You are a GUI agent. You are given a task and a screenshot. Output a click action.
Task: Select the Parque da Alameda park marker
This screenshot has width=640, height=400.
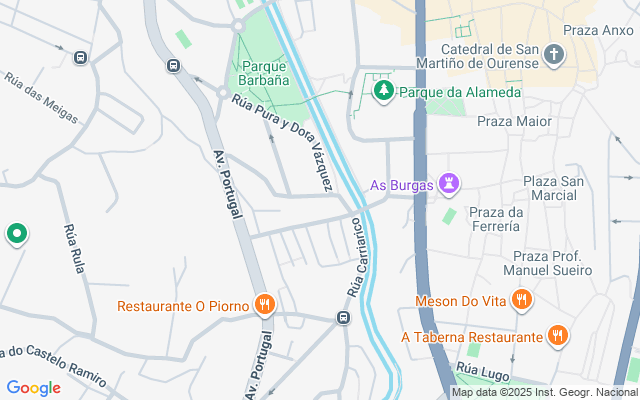[383, 92]
